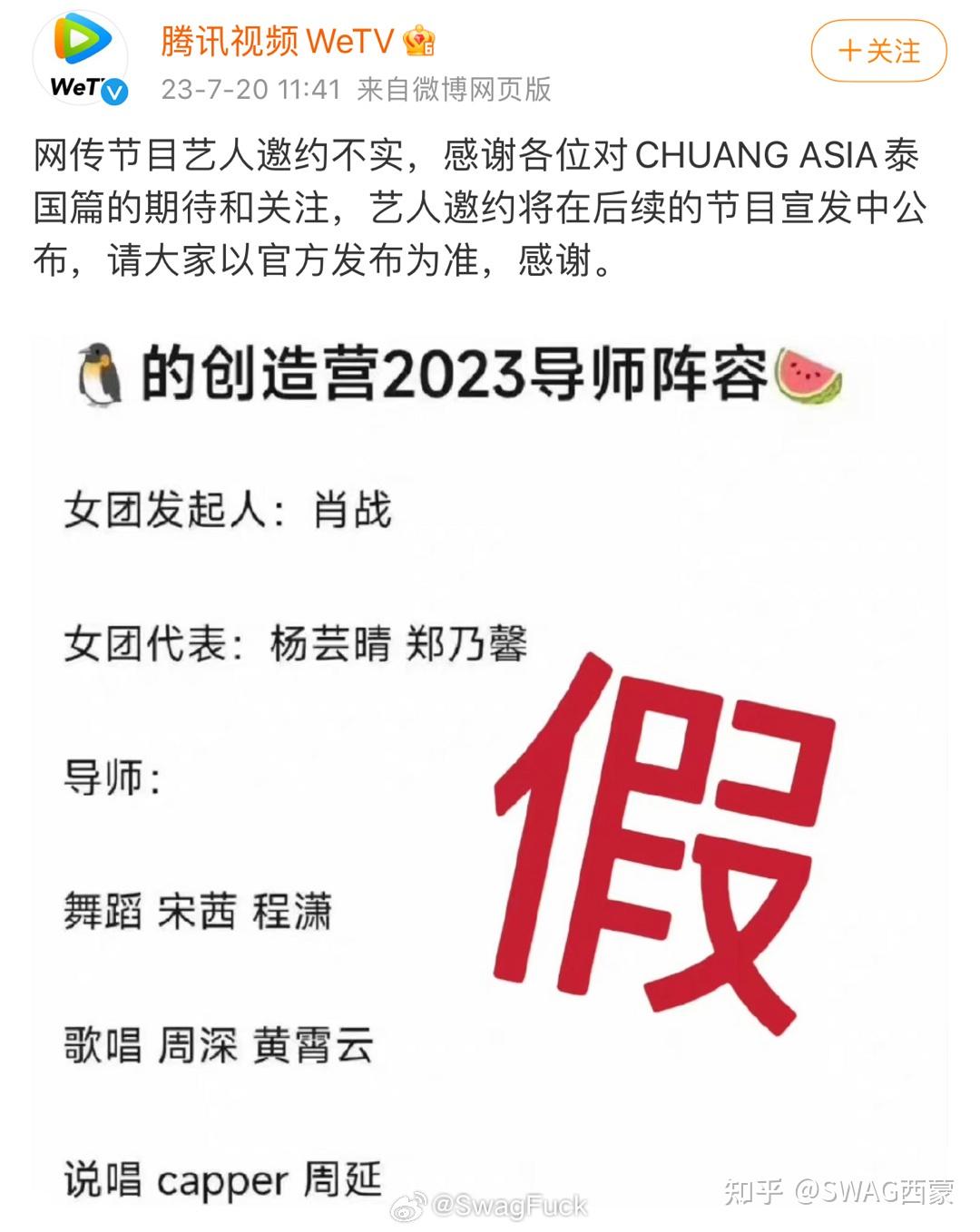The image size is (980, 1232).
Task: Open the 来自微博网页版 source link
Action: pos(454,90)
